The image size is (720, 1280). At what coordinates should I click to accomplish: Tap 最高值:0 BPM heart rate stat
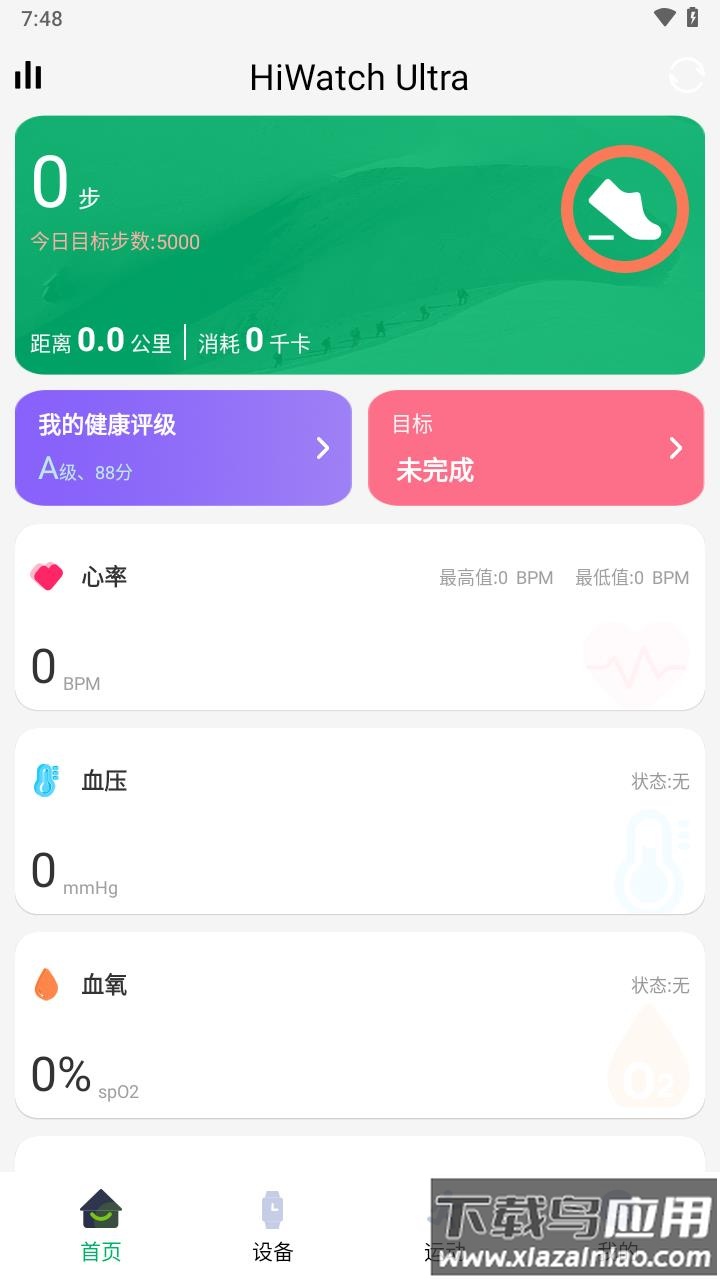(495, 577)
